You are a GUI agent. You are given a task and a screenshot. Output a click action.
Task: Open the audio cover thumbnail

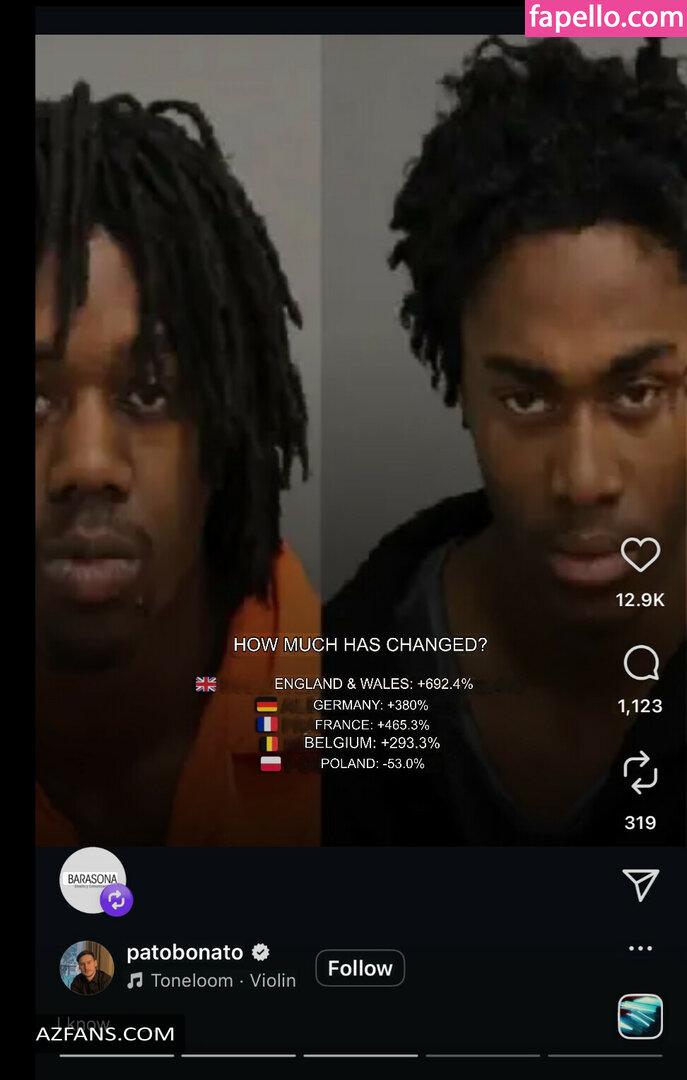point(640,1017)
